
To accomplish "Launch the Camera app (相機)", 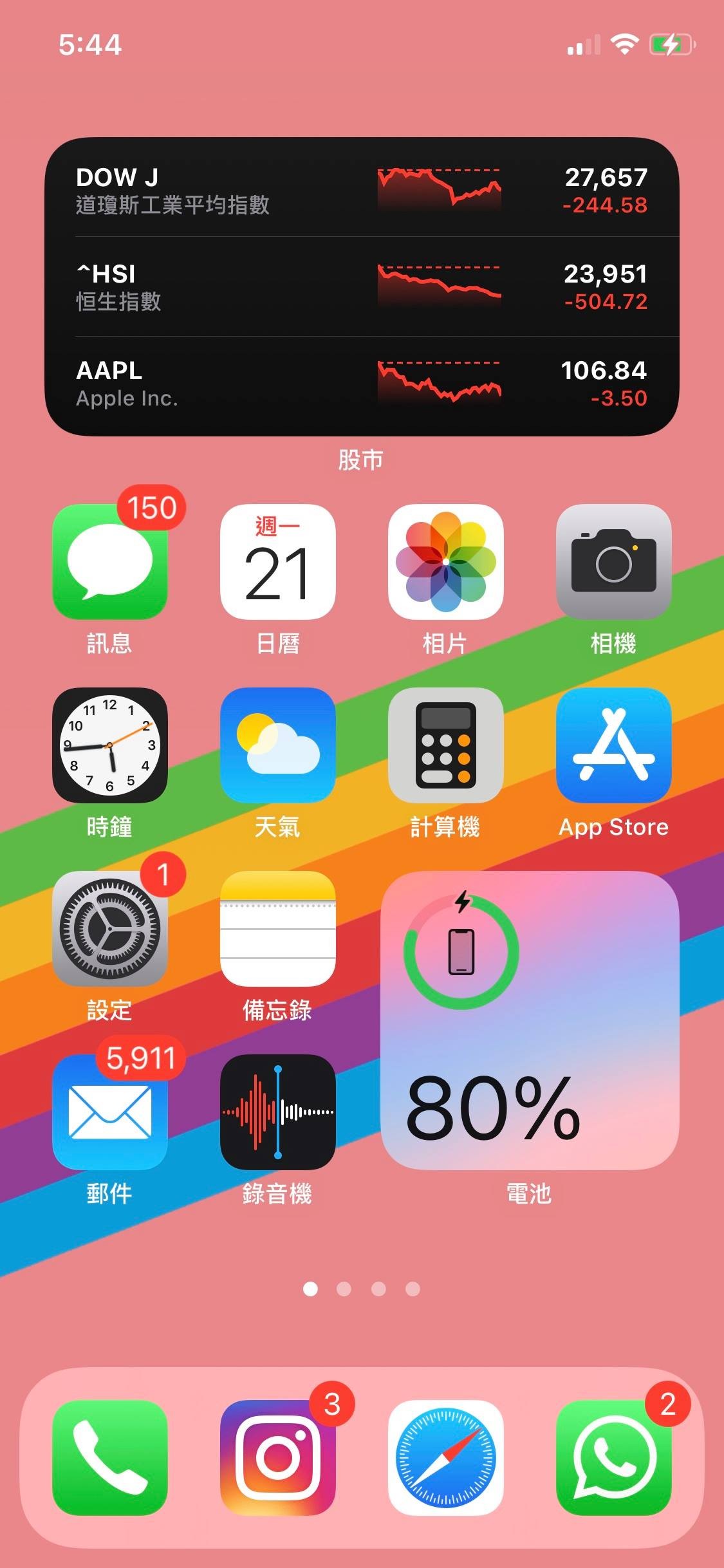I will (x=613, y=562).
